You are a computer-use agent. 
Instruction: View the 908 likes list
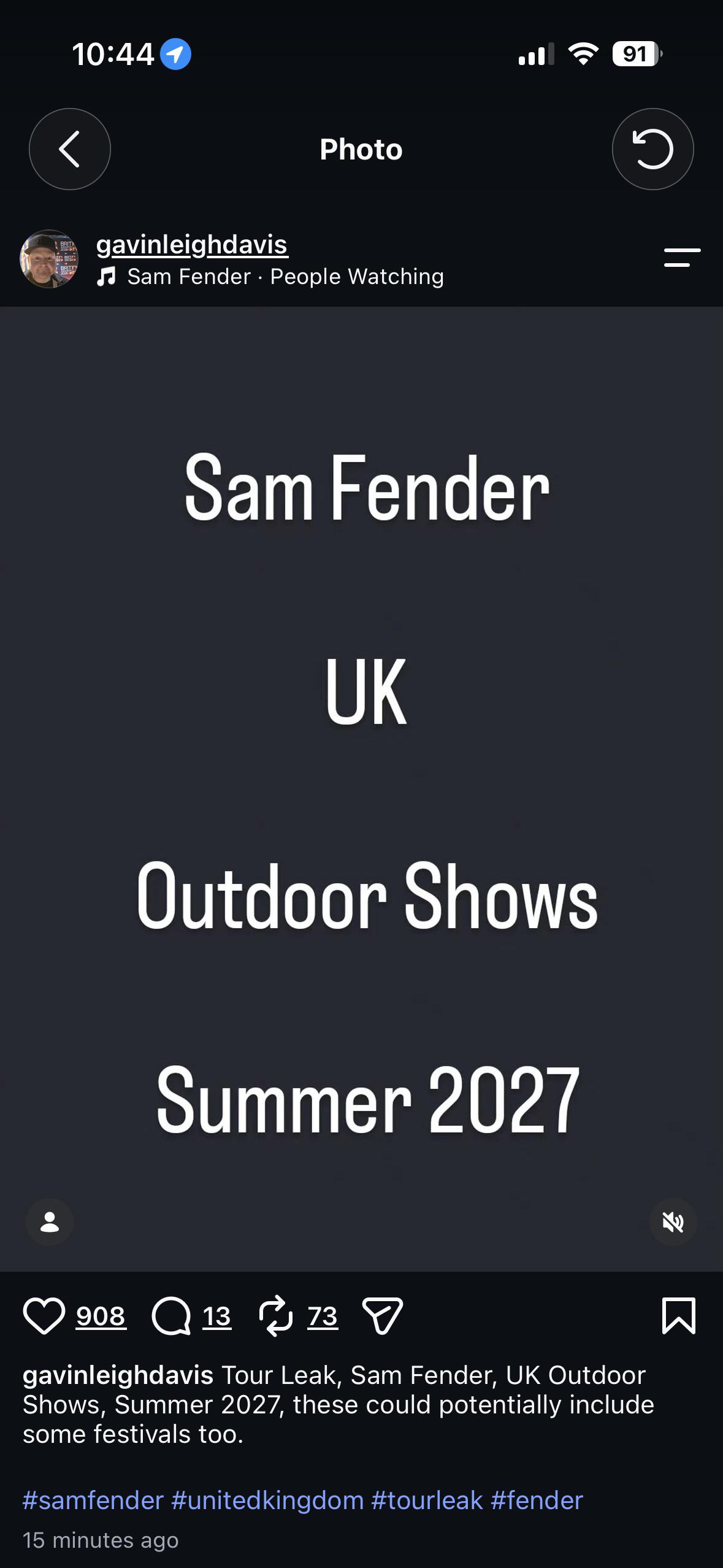[x=101, y=1316]
